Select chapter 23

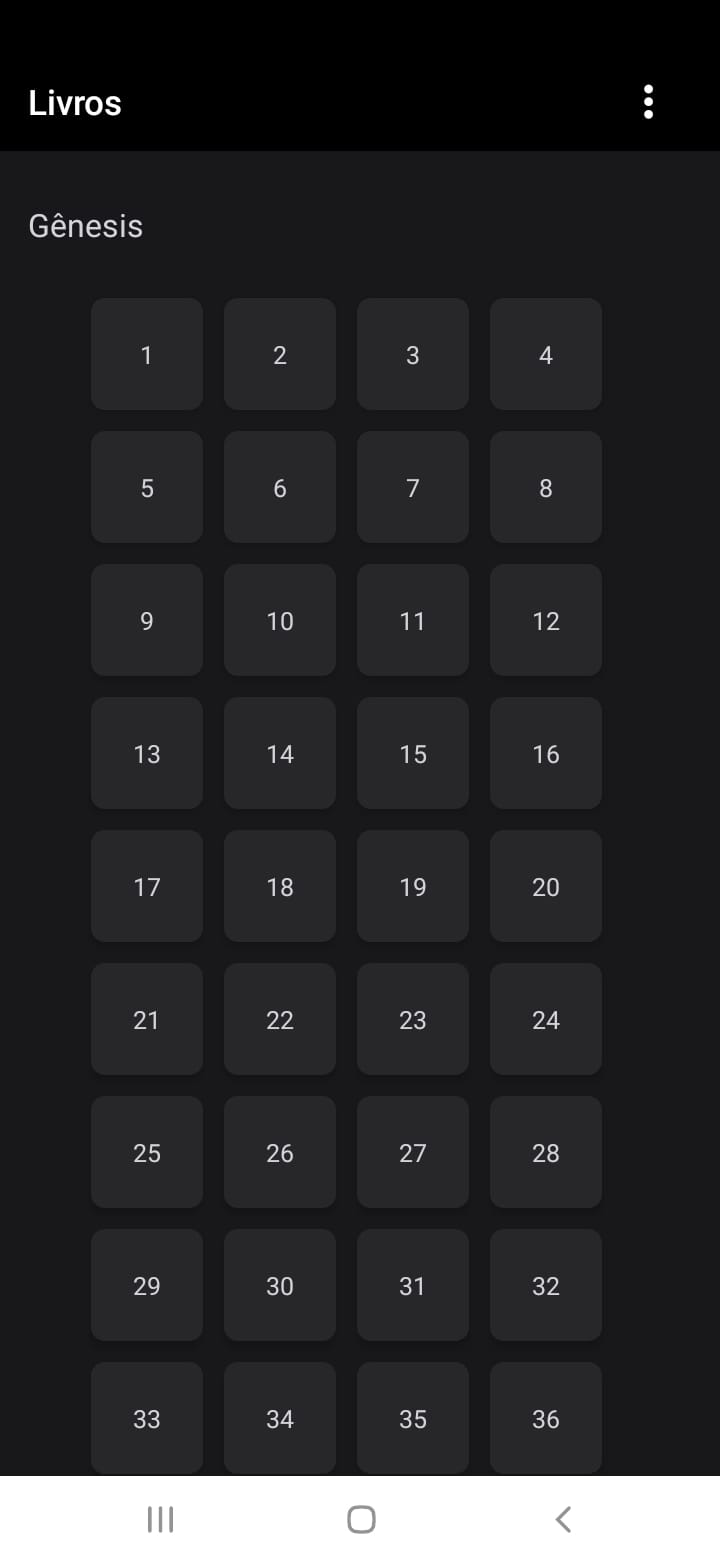click(x=413, y=1019)
